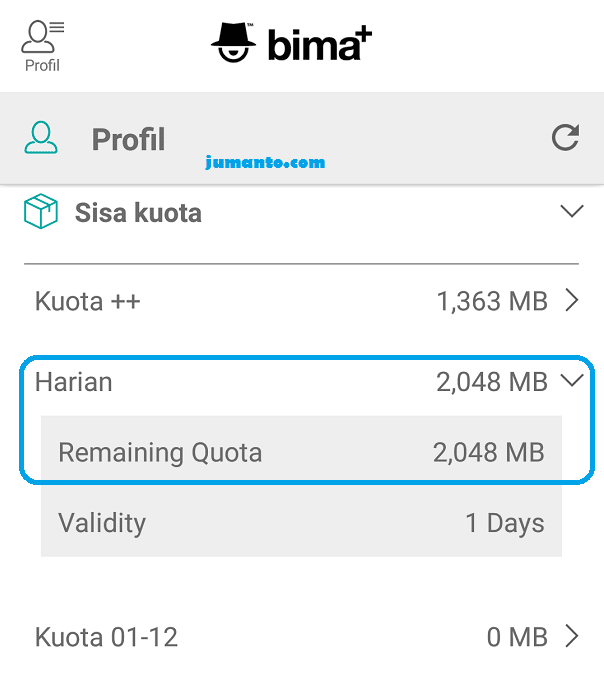Refresh the profile data
Image resolution: width=604 pixels, height=689 pixels.
(565, 138)
